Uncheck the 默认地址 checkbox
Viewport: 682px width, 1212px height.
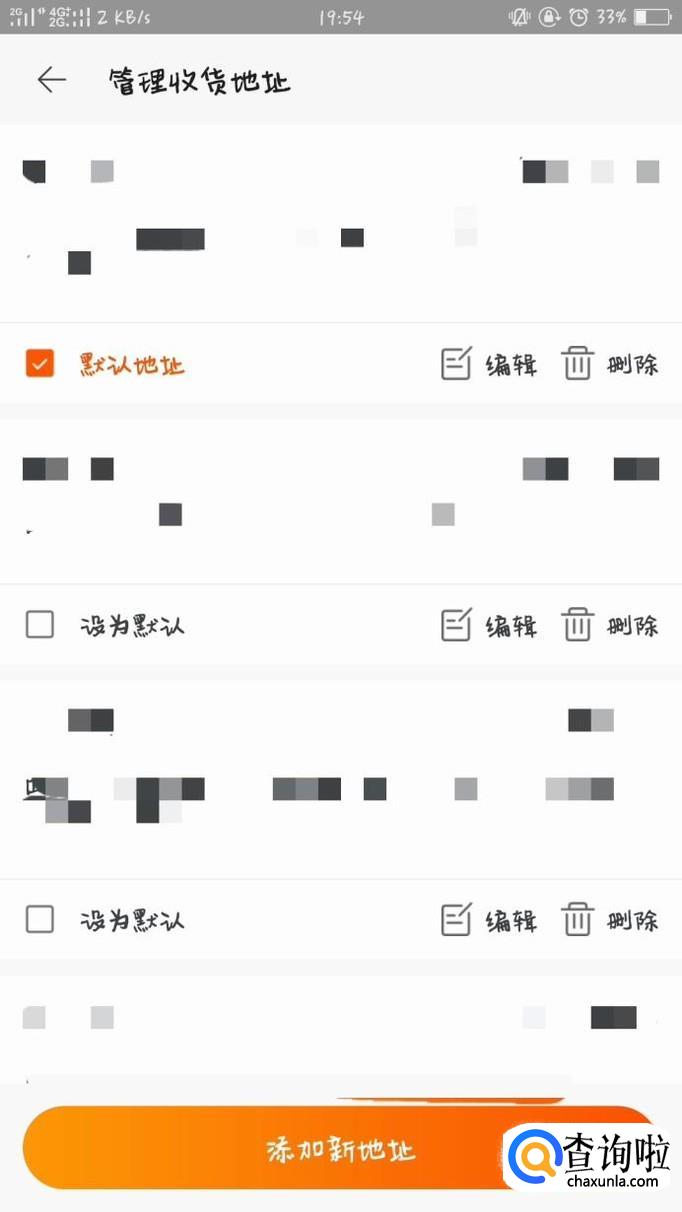click(x=39, y=364)
